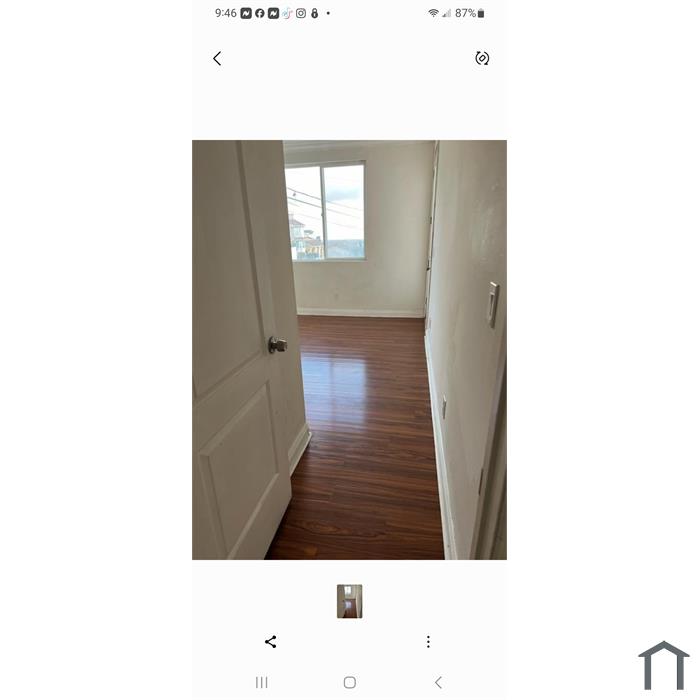This screenshot has height=700, width=700.
Task: Go to the home screen
Action: coord(349,682)
